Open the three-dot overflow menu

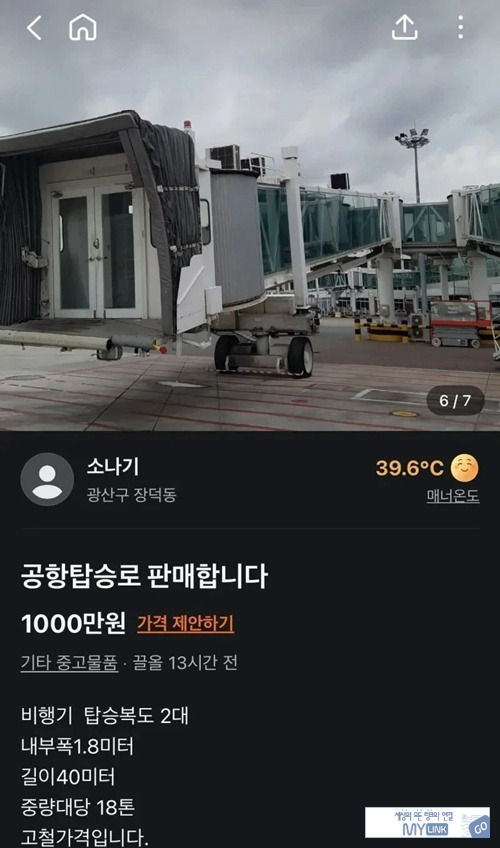tap(461, 27)
